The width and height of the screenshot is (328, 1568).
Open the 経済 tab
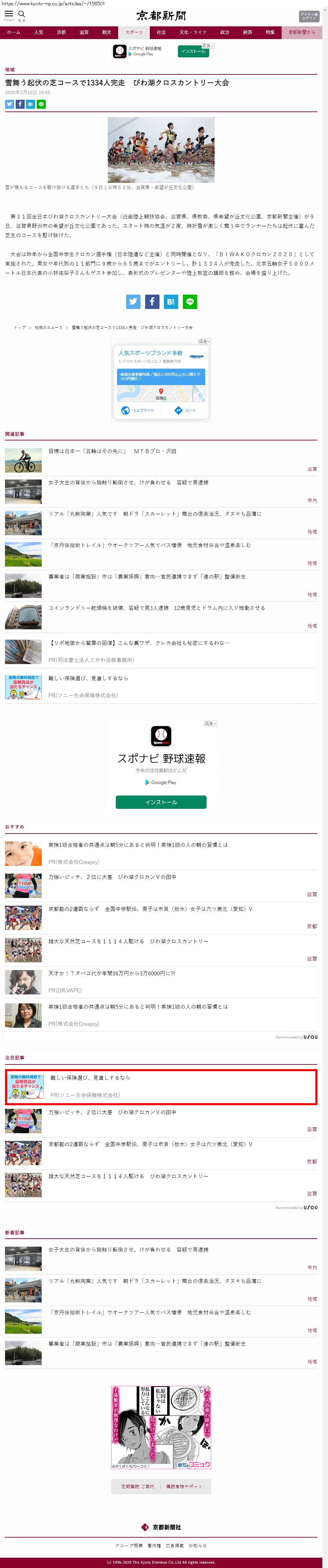pyautogui.click(x=247, y=32)
